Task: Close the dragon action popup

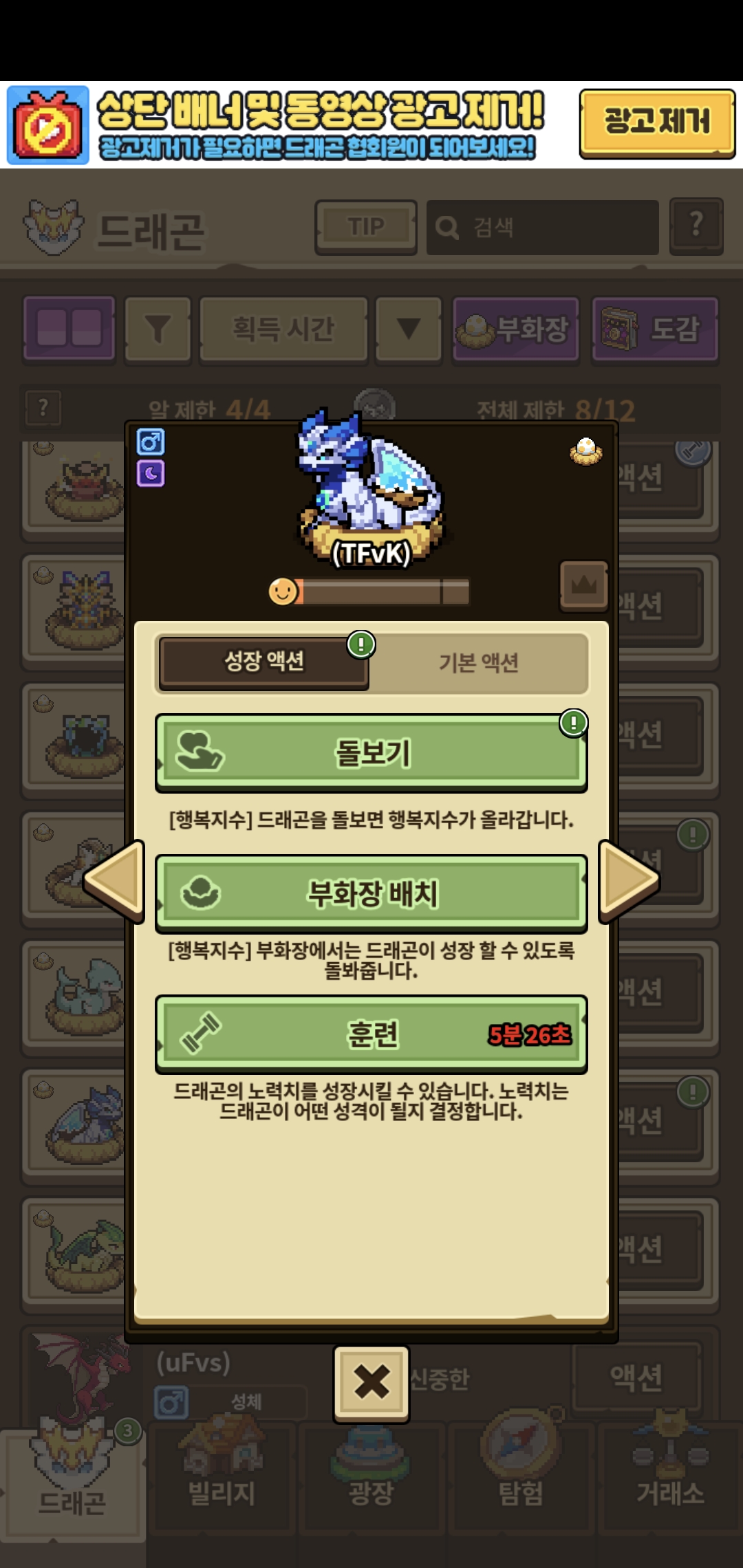Action: pos(371,1382)
